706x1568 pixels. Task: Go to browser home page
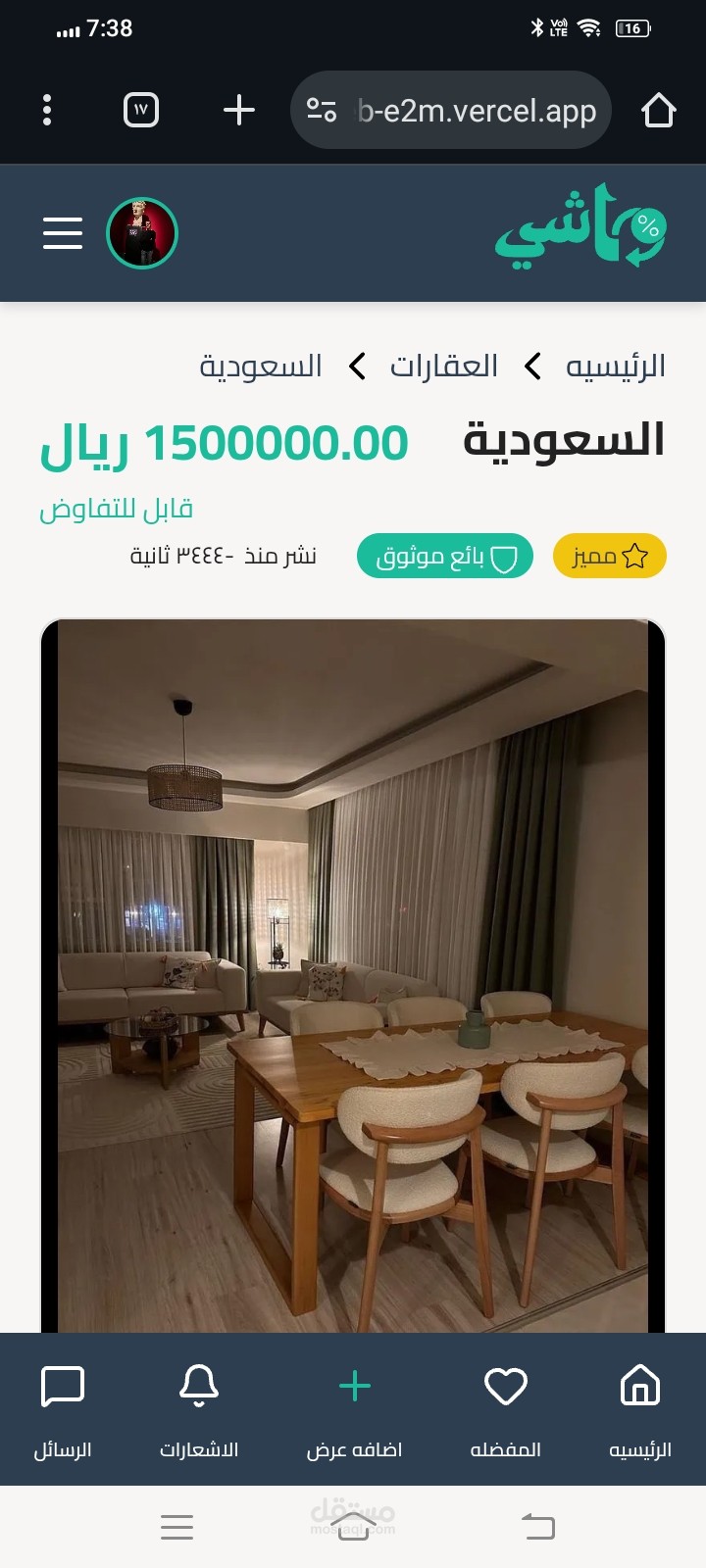[x=658, y=111]
